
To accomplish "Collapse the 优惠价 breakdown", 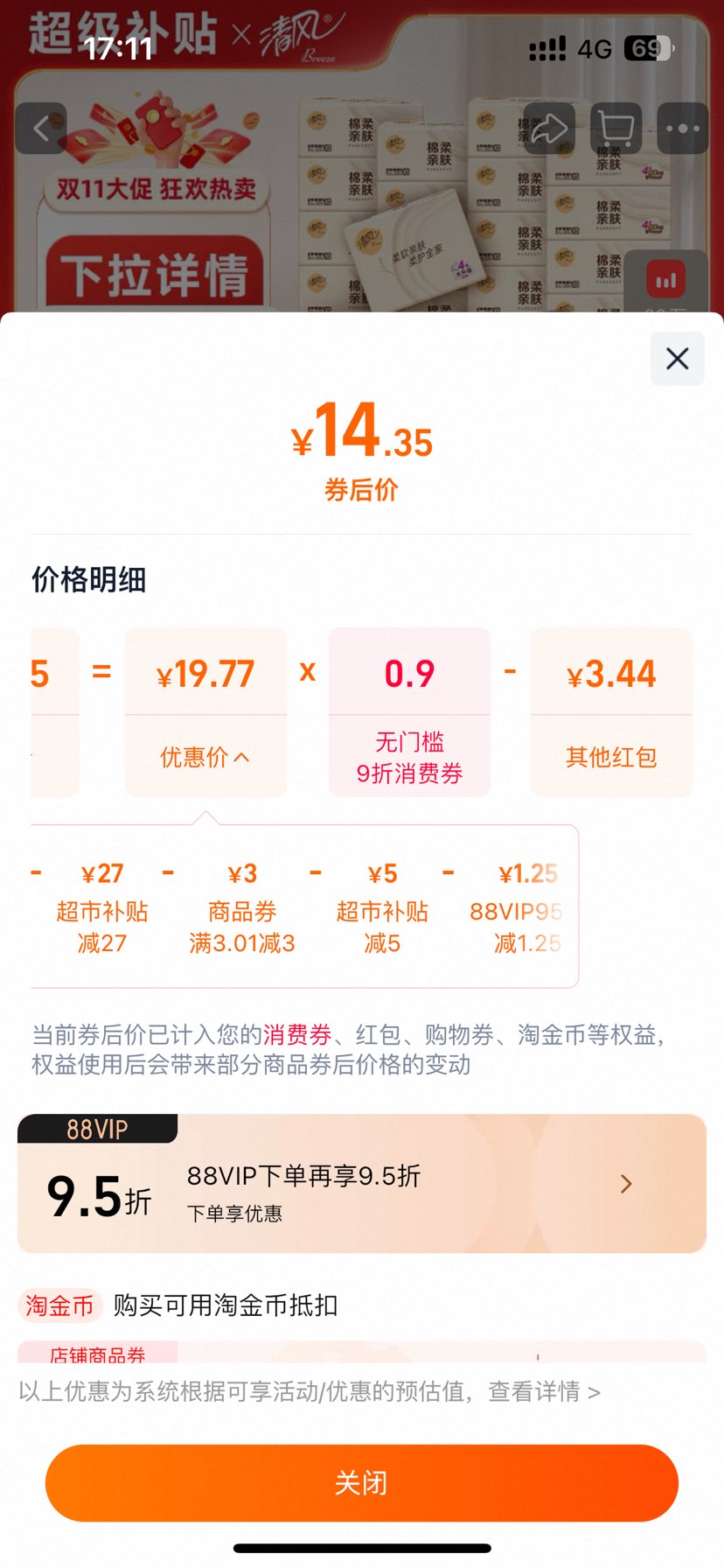I will (x=205, y=757).
